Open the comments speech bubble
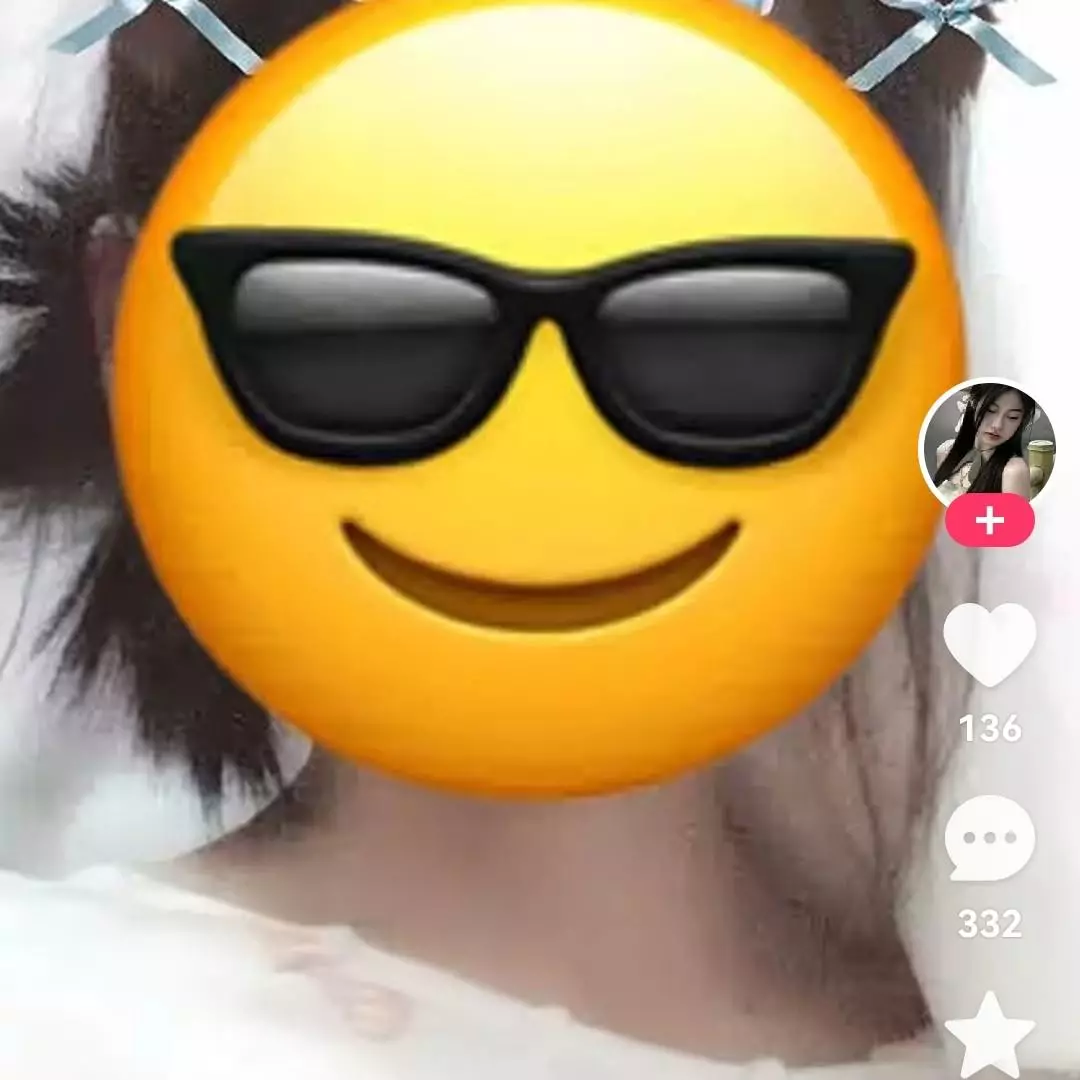 point(989,838)
